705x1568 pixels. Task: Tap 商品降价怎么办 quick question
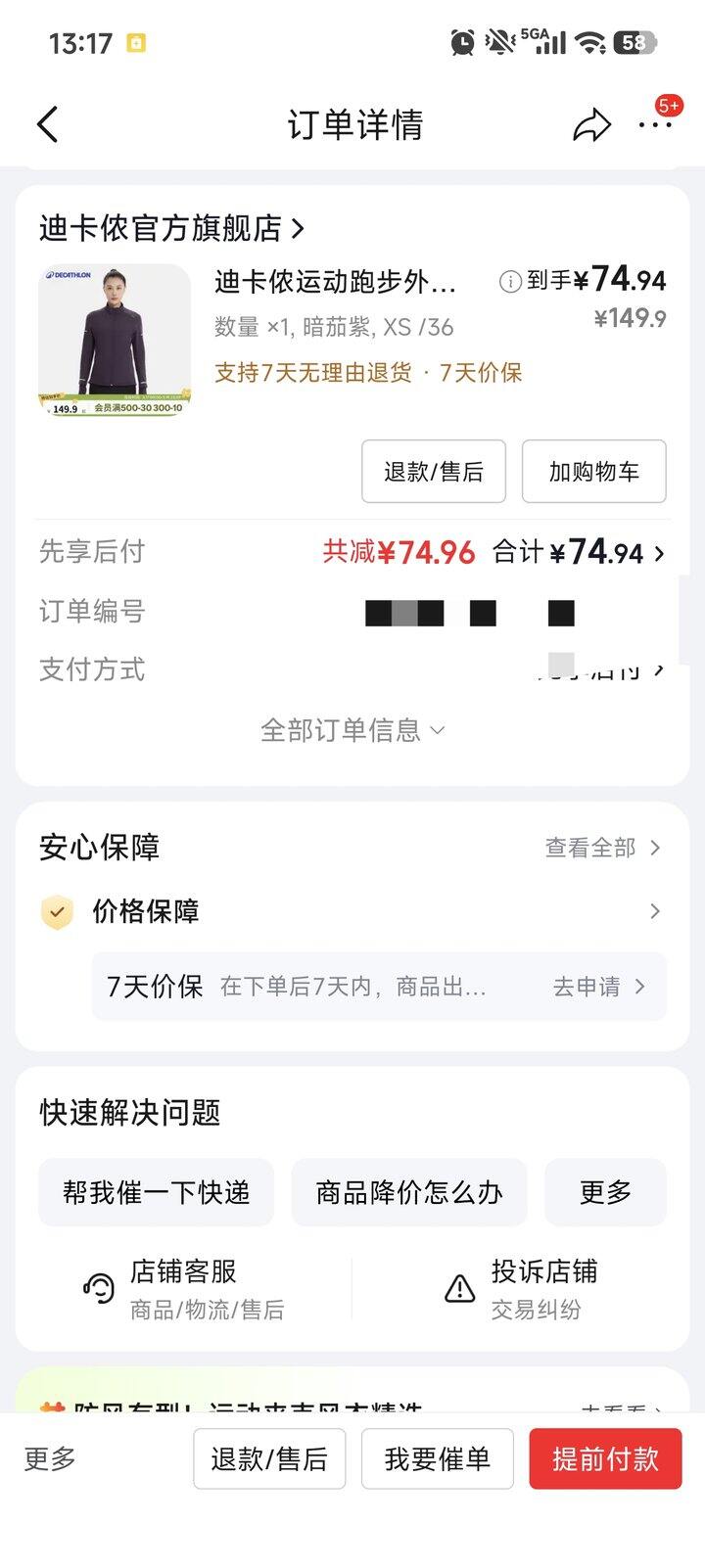click(408, 1193)
